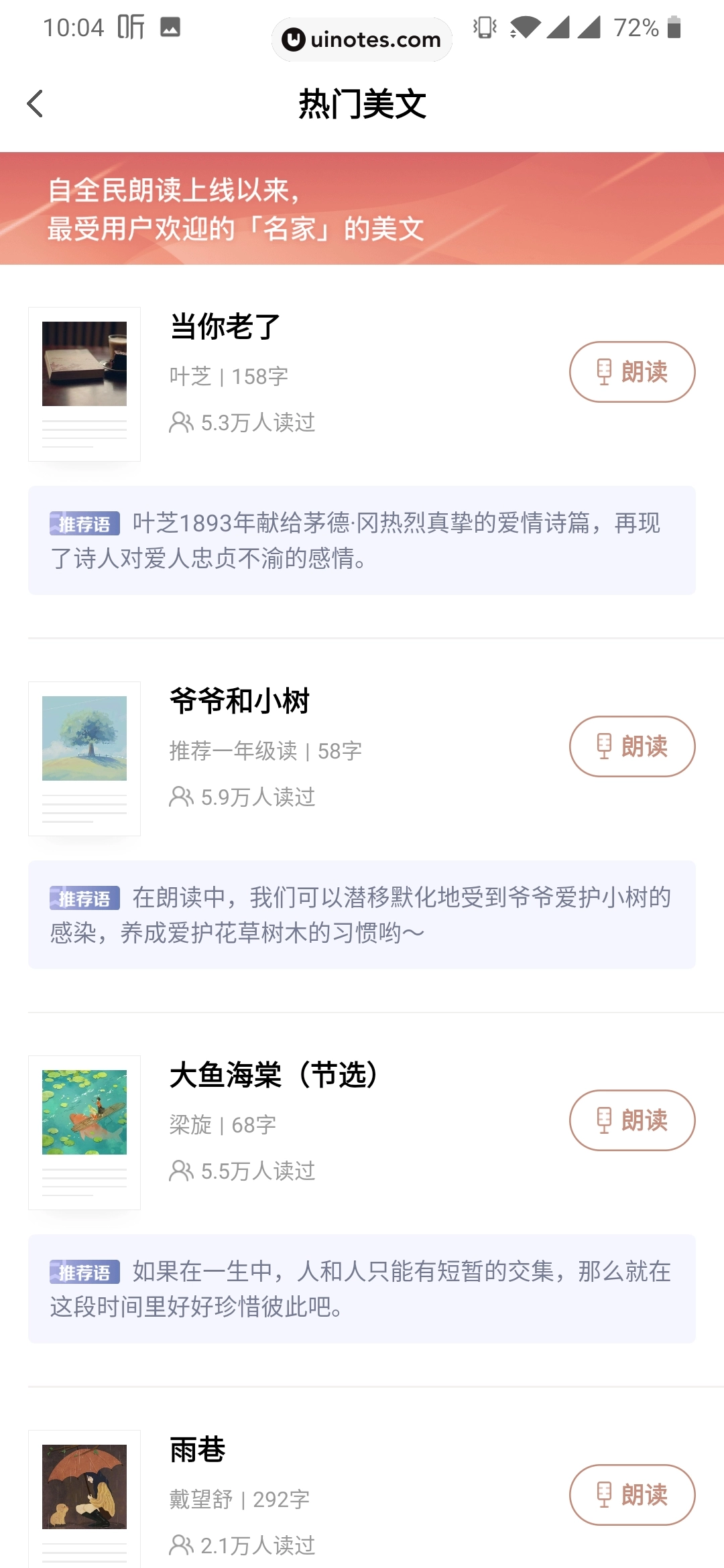Begin 朗读 of 雨巷
Image resolution: width=724 pixels, height=1568 pixels.
[x=631, y=1495]
